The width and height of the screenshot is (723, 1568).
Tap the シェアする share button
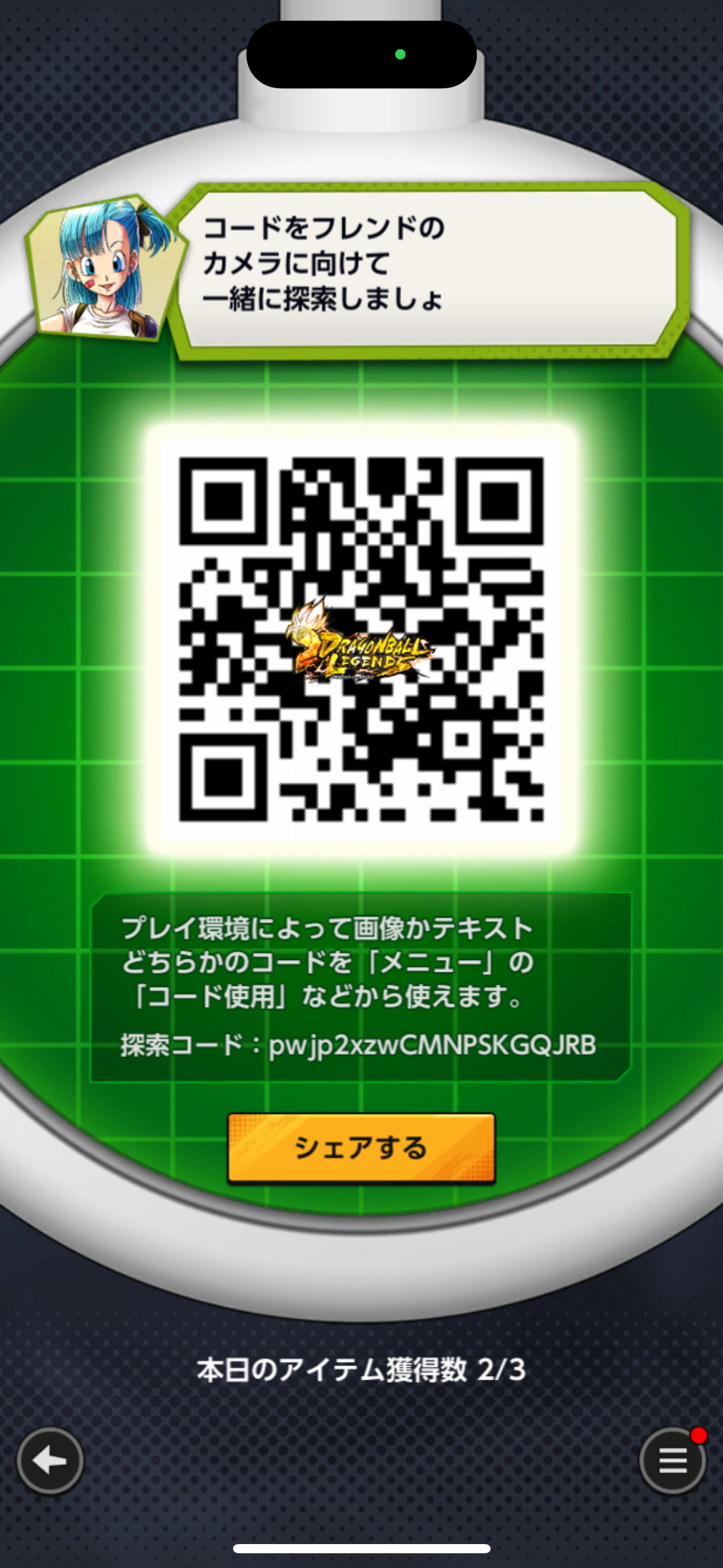(361, 1148)
